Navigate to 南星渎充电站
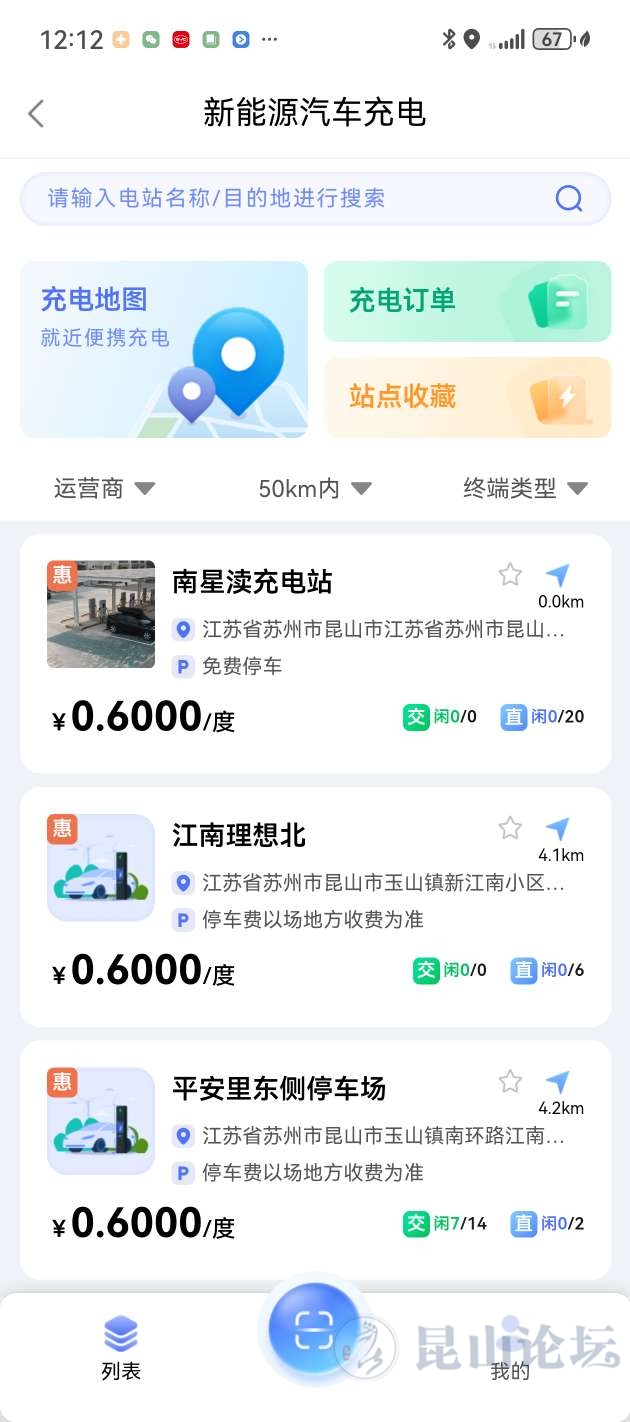Screen dimensions: 630x1422 point(558,576)
